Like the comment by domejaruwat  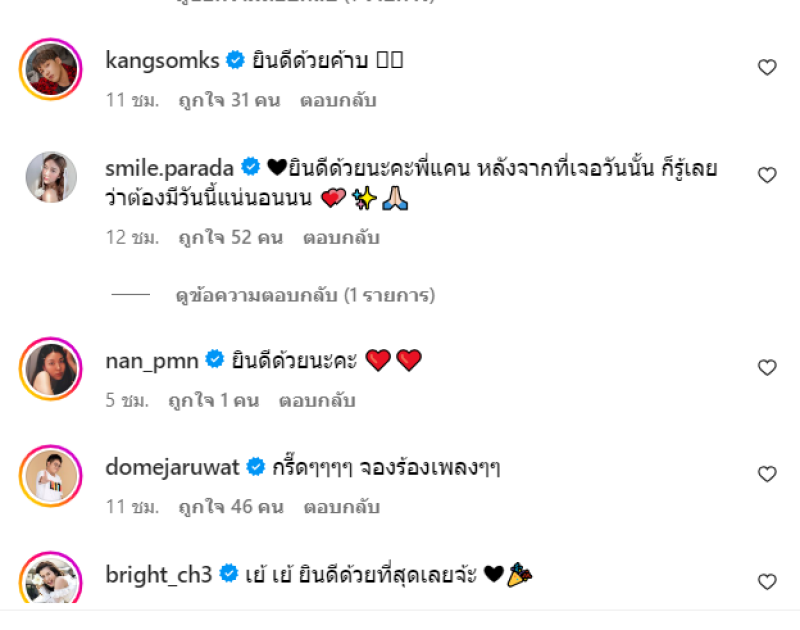click(x=767, y=474)
